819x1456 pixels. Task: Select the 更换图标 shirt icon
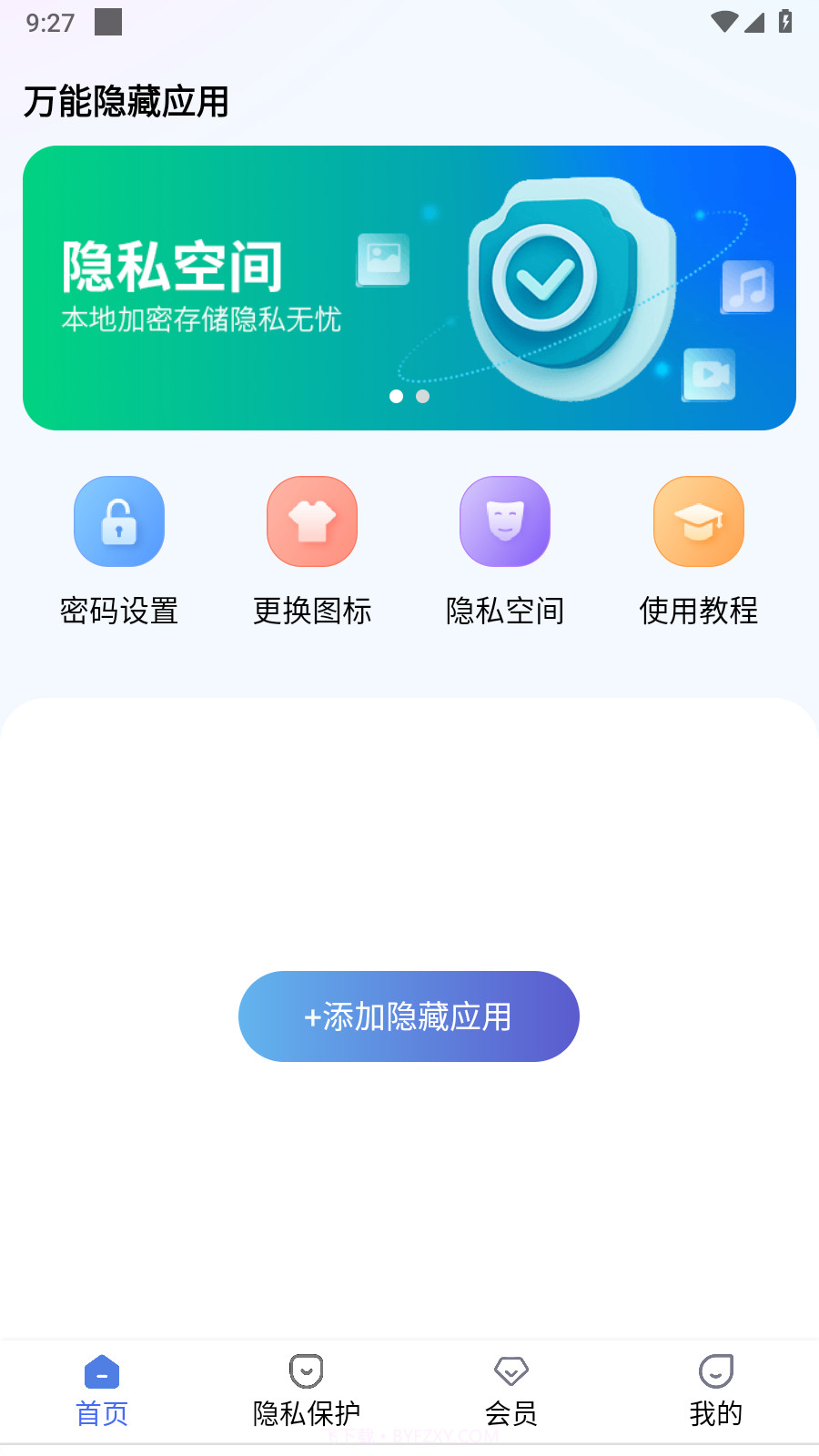point(311,521)
